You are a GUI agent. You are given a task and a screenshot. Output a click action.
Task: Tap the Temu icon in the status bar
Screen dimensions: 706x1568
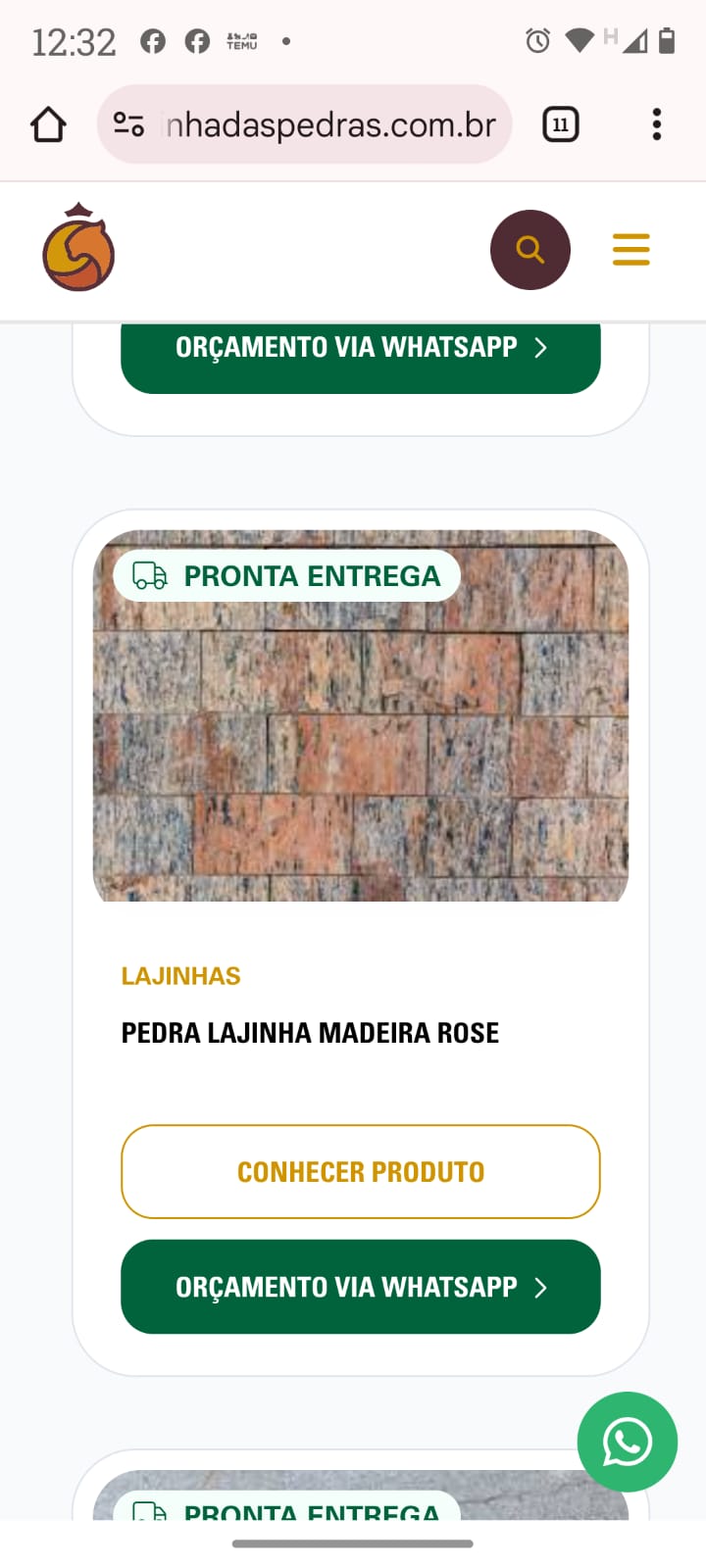(x=240, y=41)
